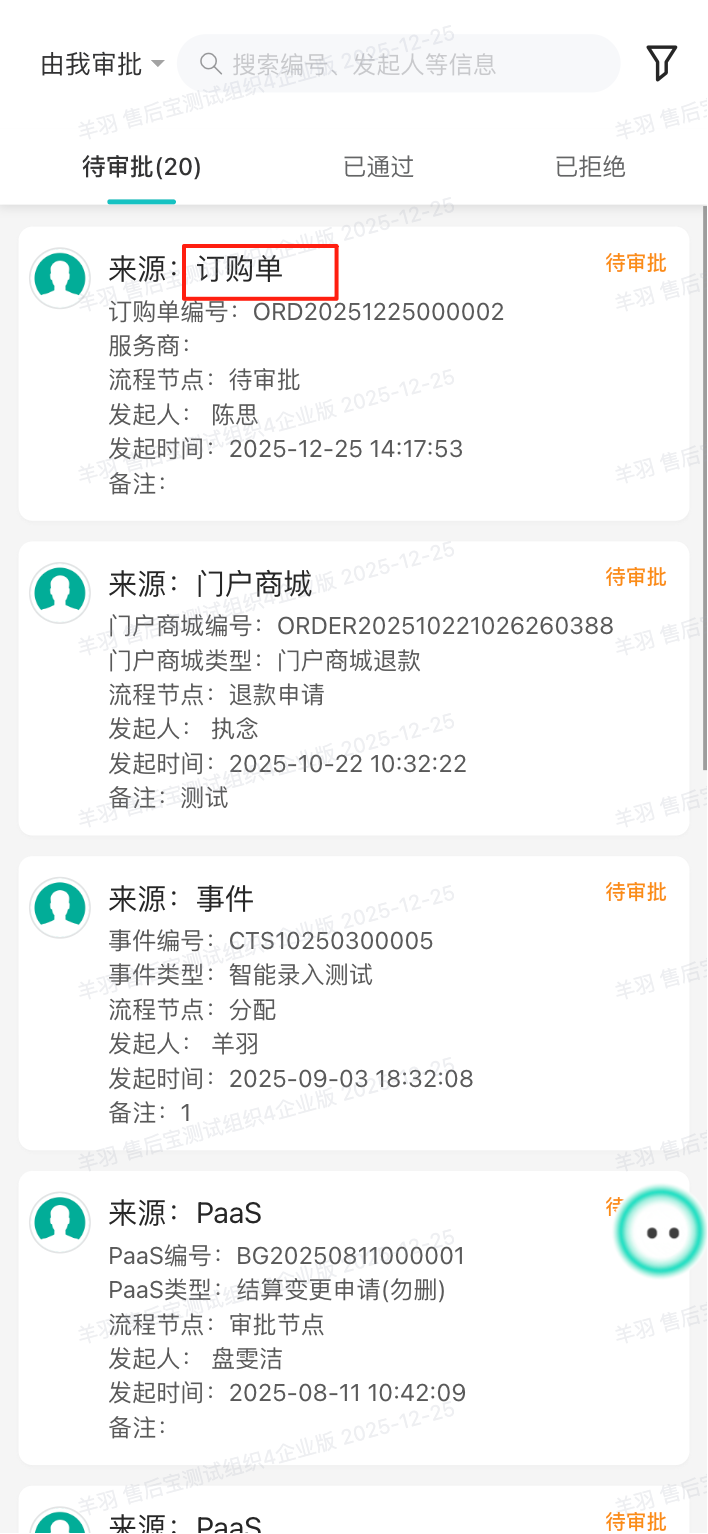Switch to the 已通过 tab
Image resolution: width=708 pixels, height=1534 pixels.
pyautogui.click(x=378, y=167)
